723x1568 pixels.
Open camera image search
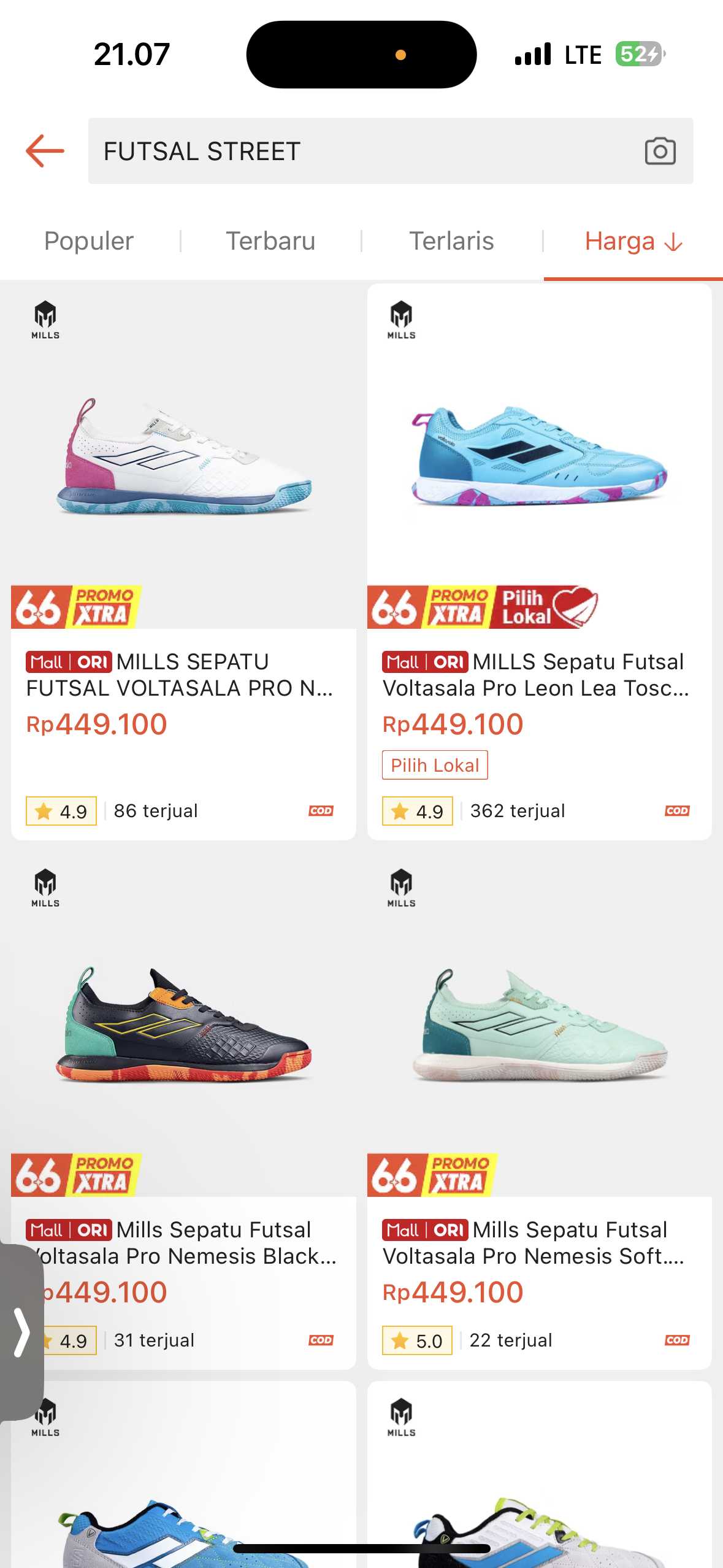click(660, 151)
